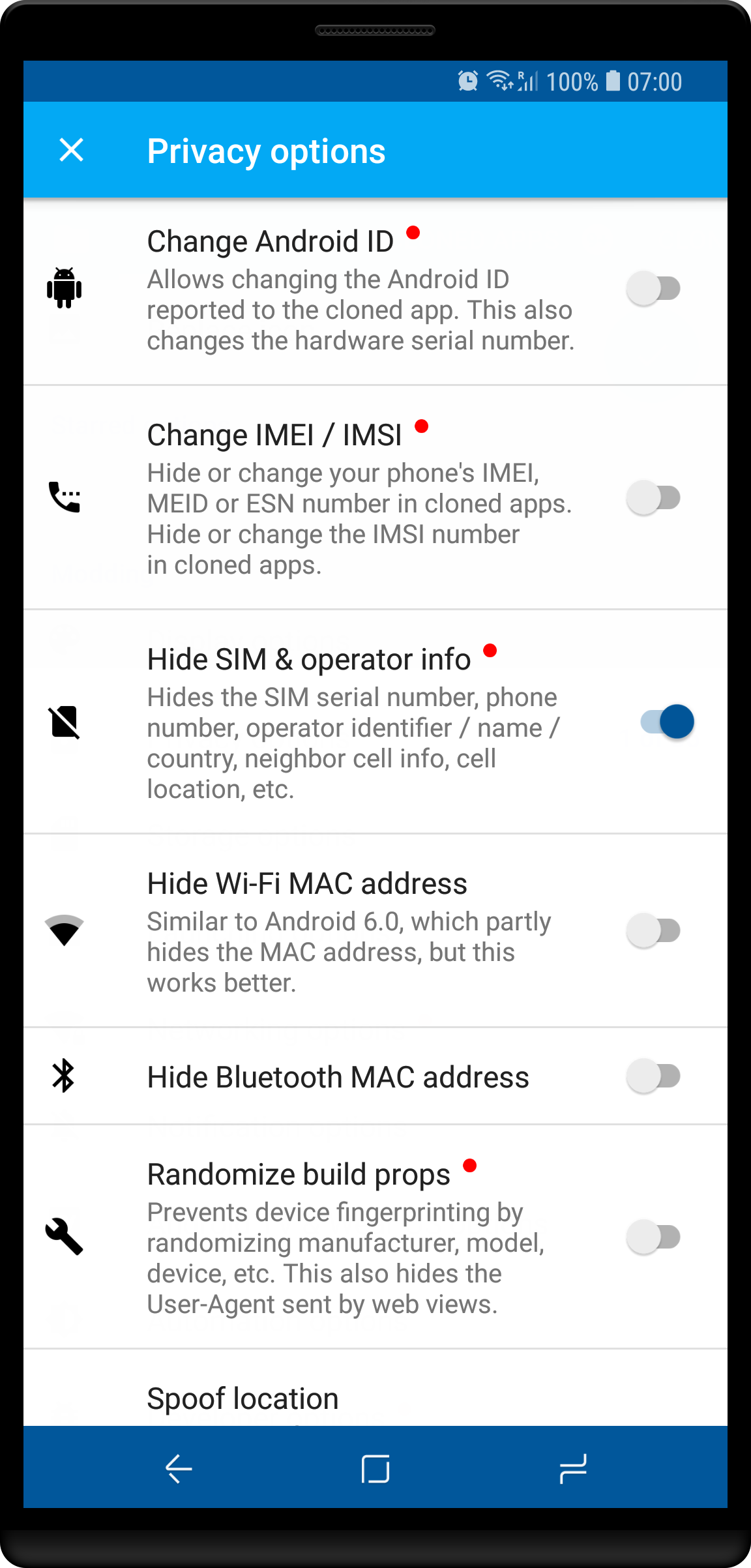Close the Privacy options screen
The image size is (751, 1568).
click(72, 150)
